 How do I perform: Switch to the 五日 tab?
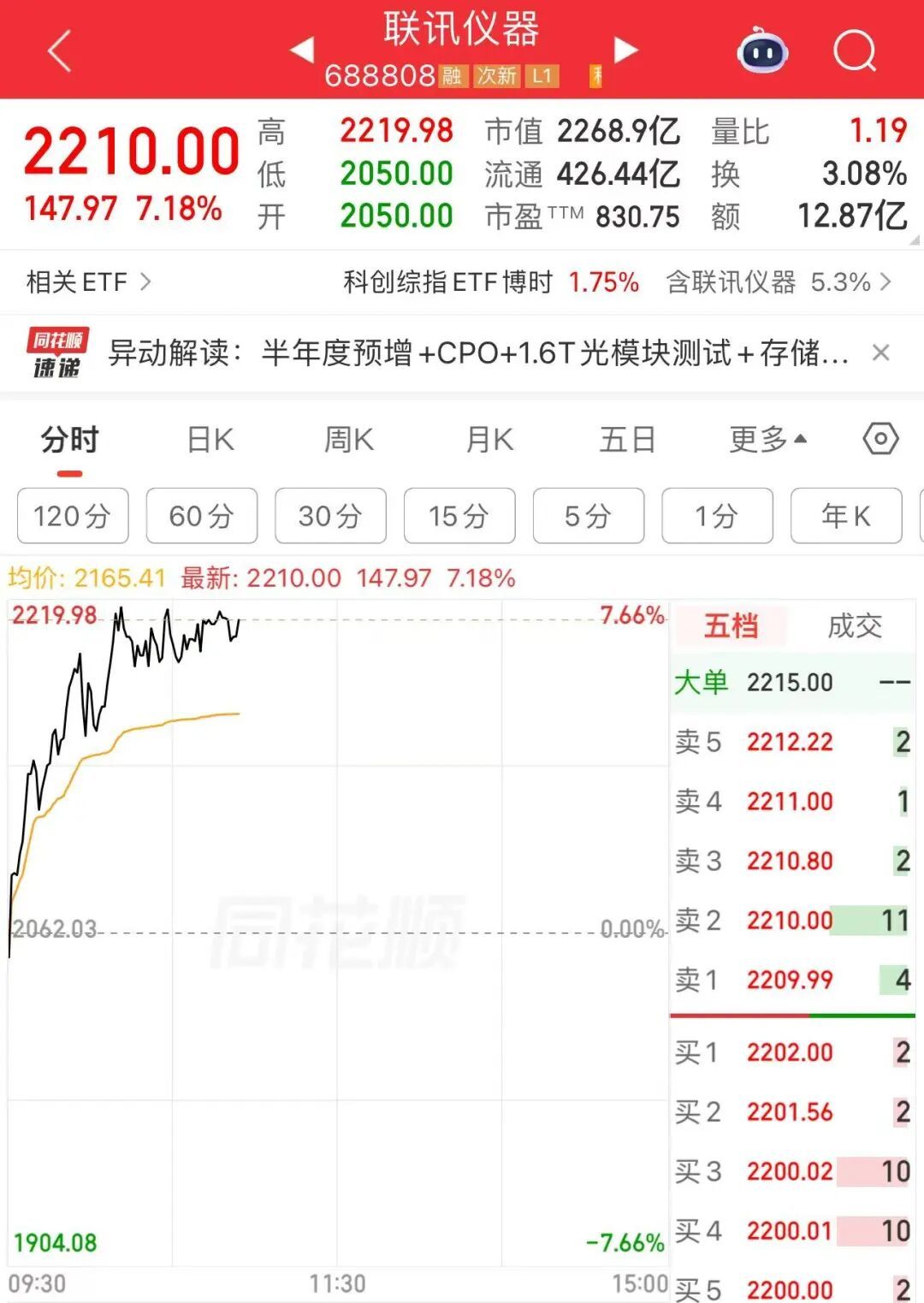628,440
